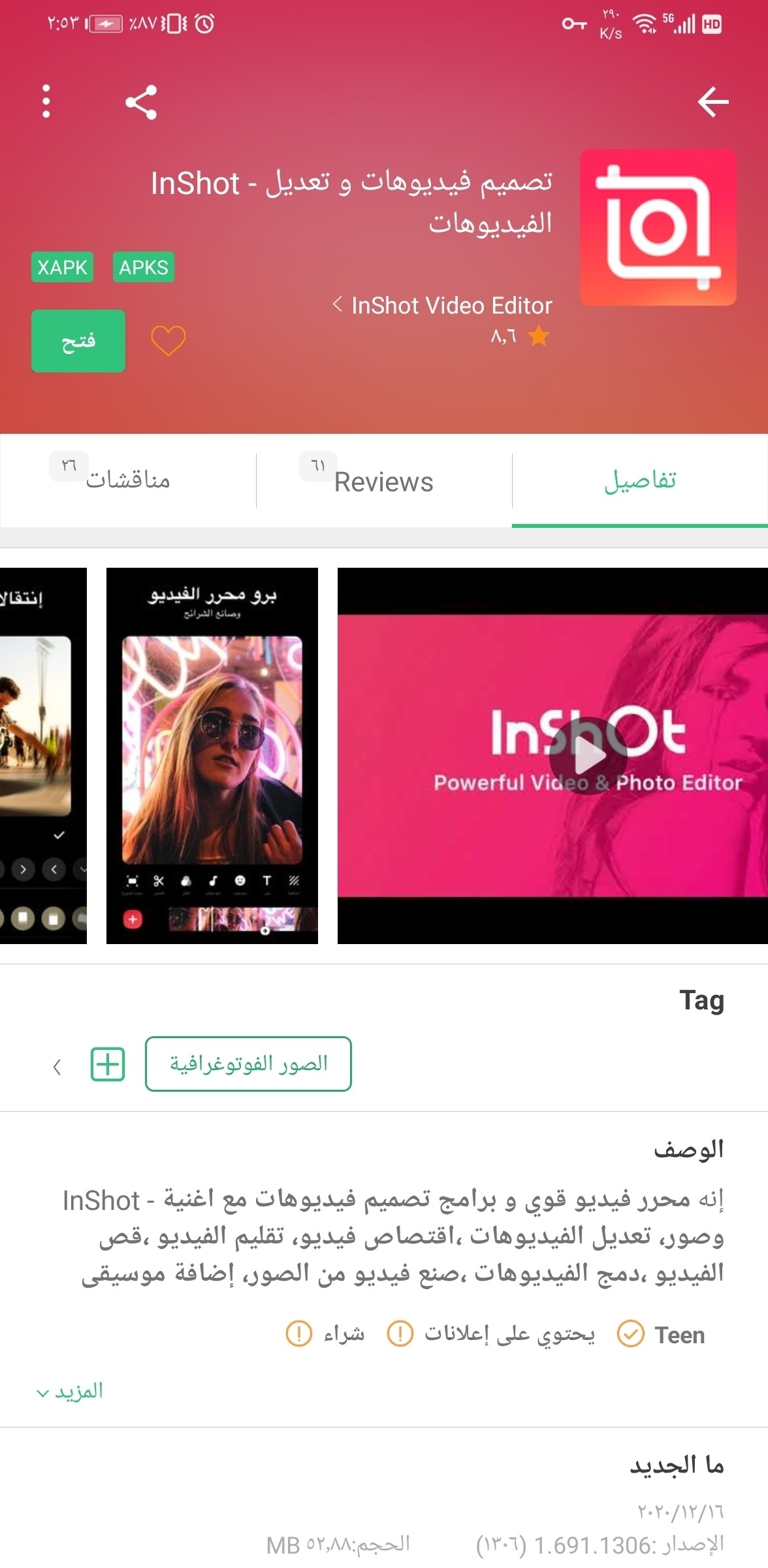The width and height of the screenshot is (768, 1568).
Task: Open the tag list chevron arrow
Action: (x=57, y=1067)
